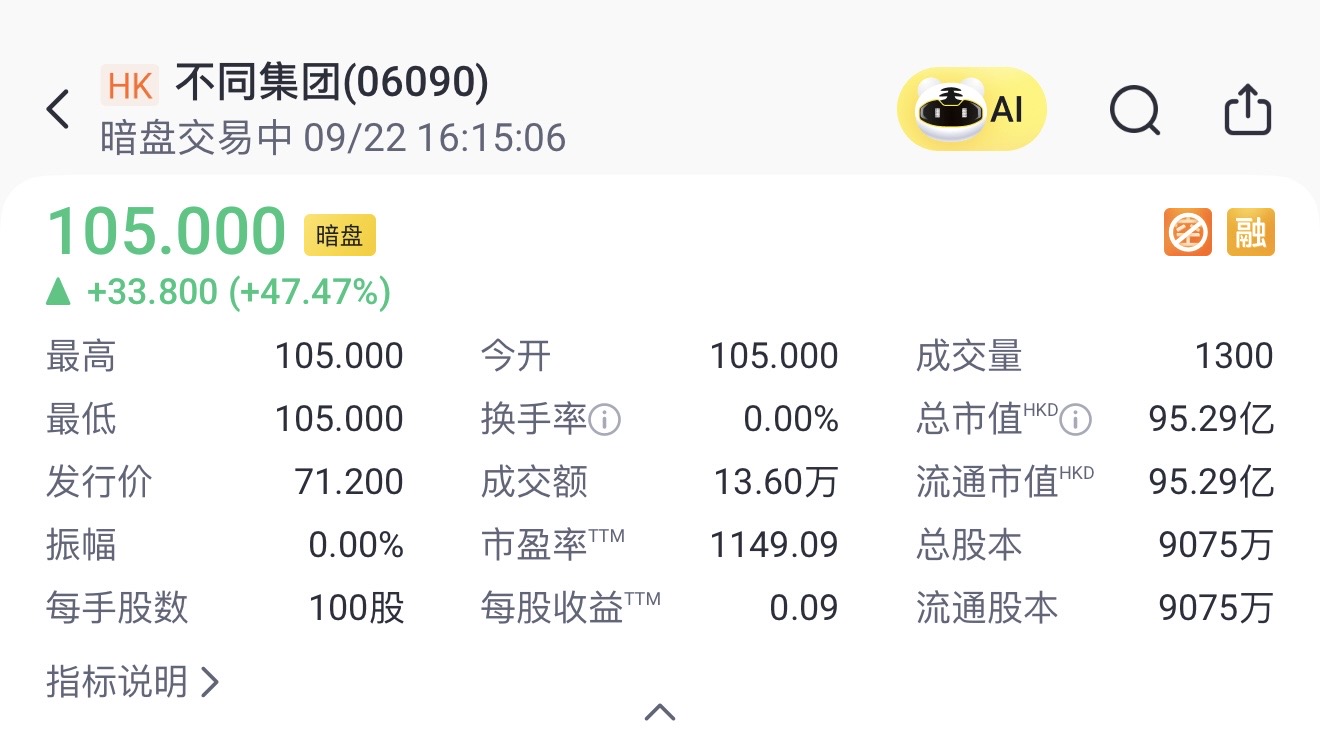Tap the orange no-shorting badge
1320x743 pixels.
click(x=1187, y=233)
